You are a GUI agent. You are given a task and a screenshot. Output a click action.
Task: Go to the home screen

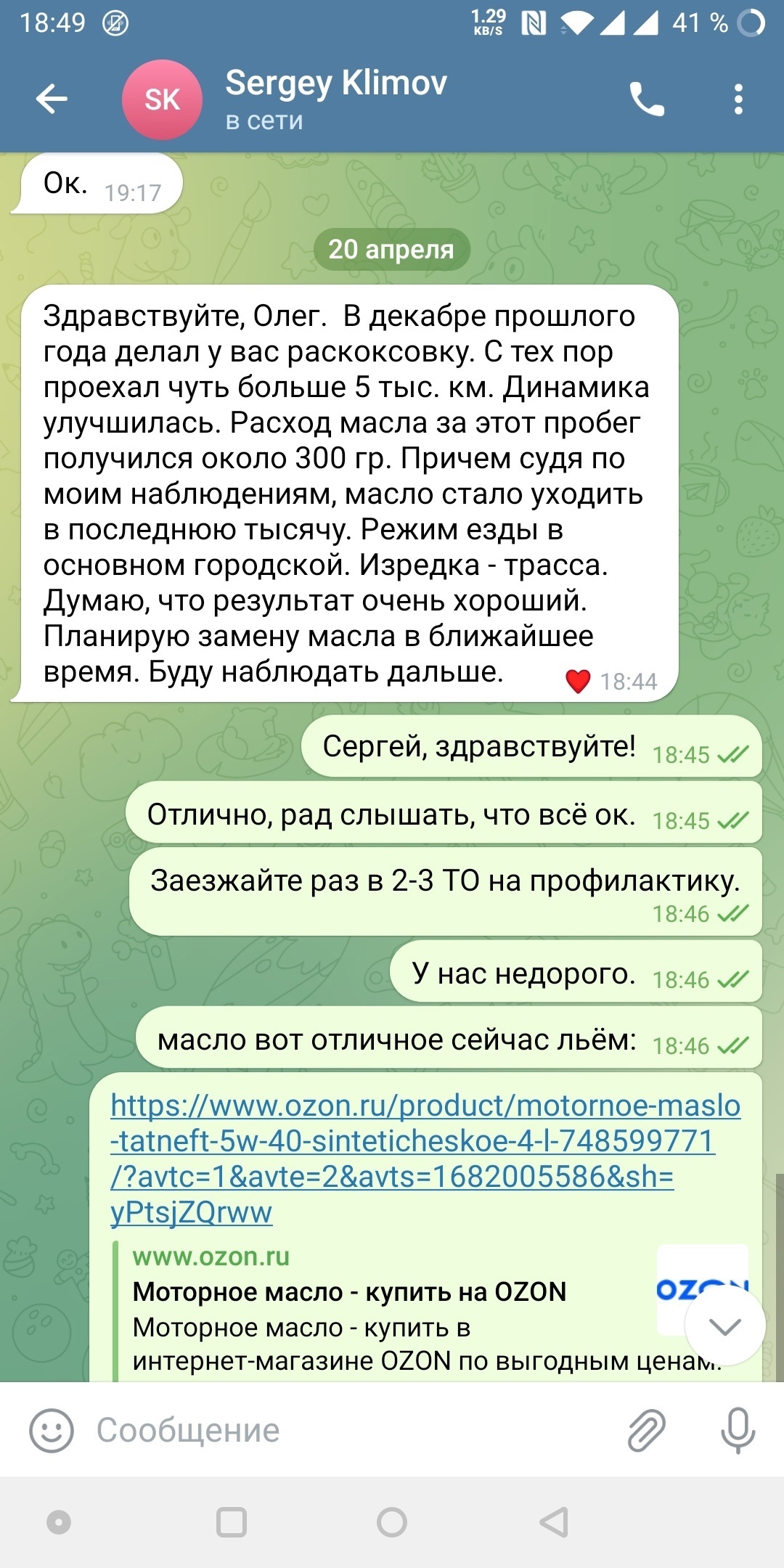point(392,1522)
